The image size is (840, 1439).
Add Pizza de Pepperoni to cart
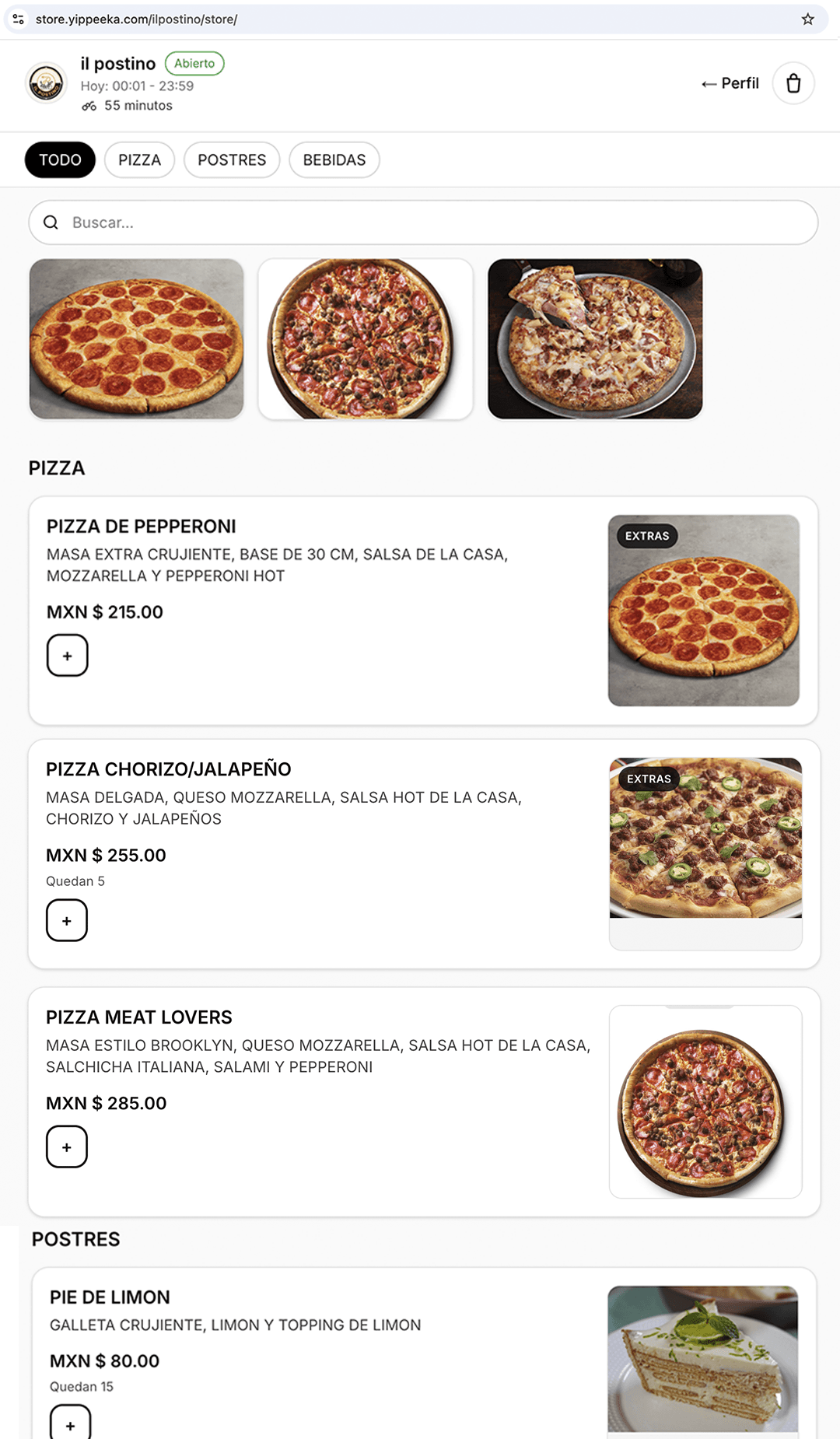(x=68, y=656)
